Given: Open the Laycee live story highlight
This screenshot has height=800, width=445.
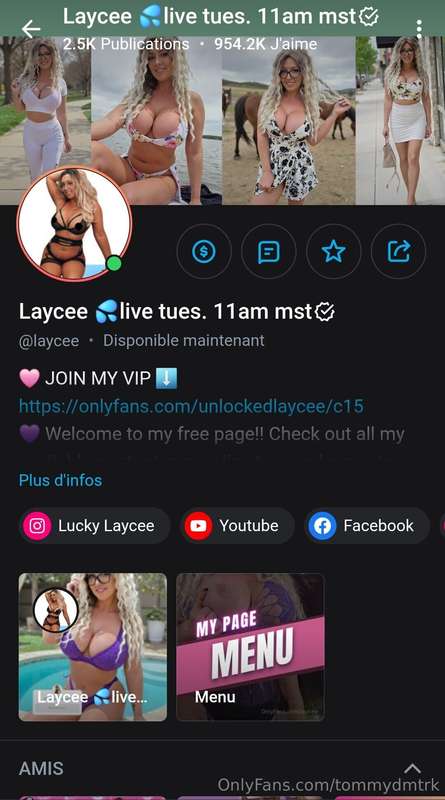Looking at the screenshot, I should (93, 647).
